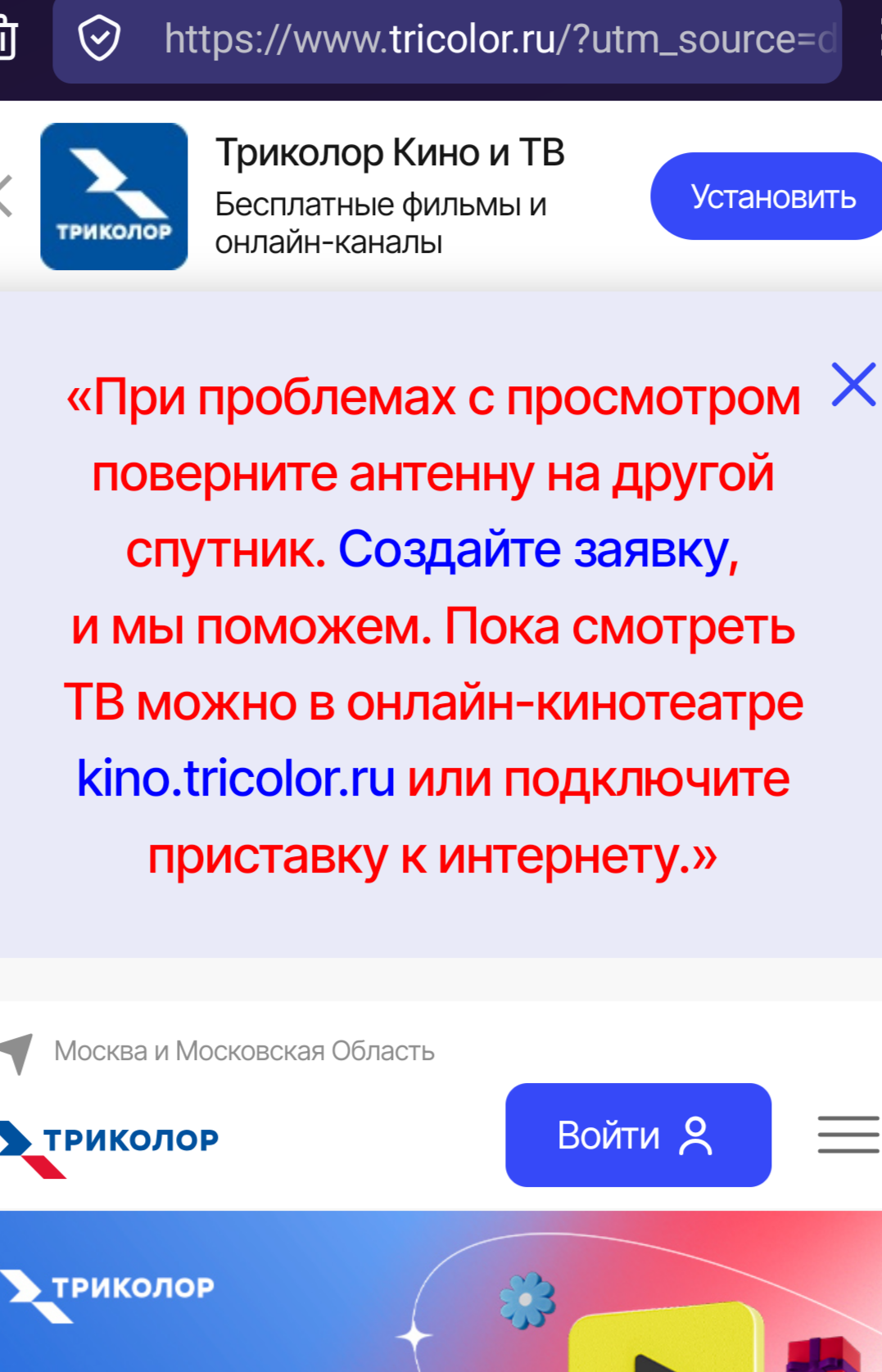Open the Создайте заявку link
Image resolution: width=882 pixels, height=1372 pixels.
click(532, 550)
